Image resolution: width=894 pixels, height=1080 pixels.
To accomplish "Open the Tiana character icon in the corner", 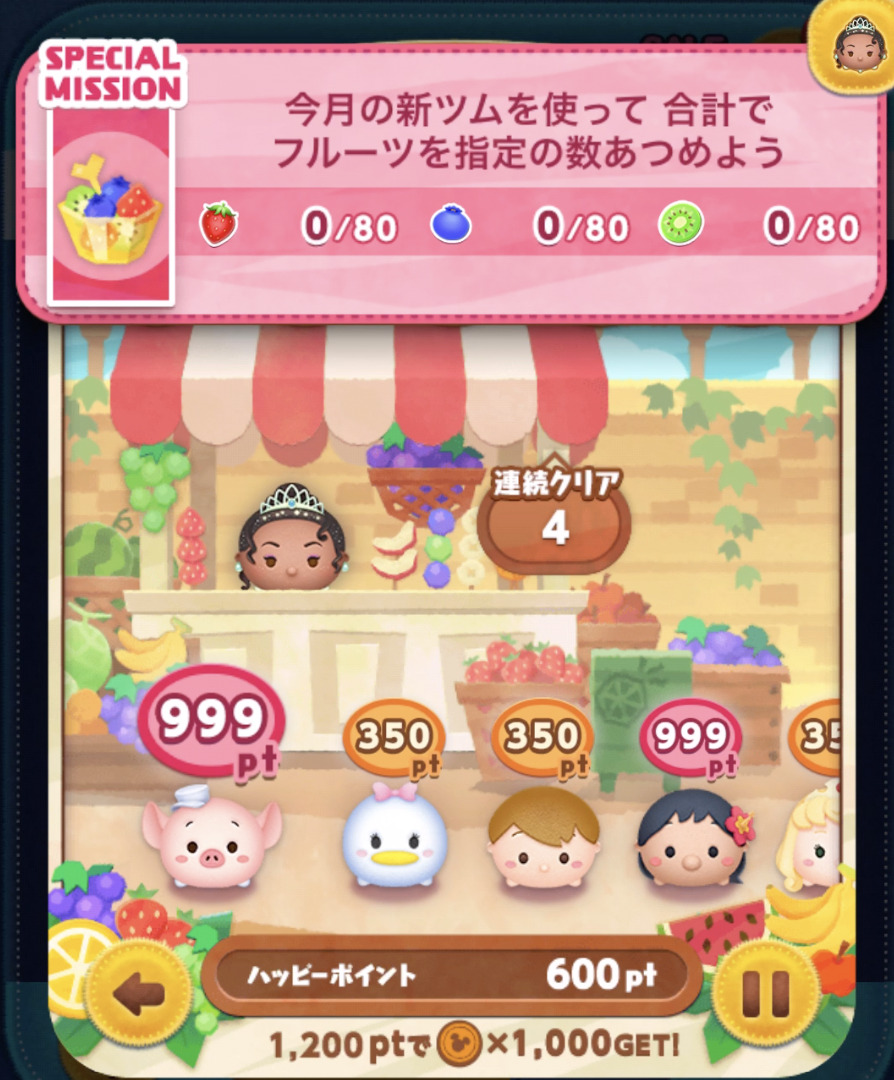I will click(x=856, y=45).
